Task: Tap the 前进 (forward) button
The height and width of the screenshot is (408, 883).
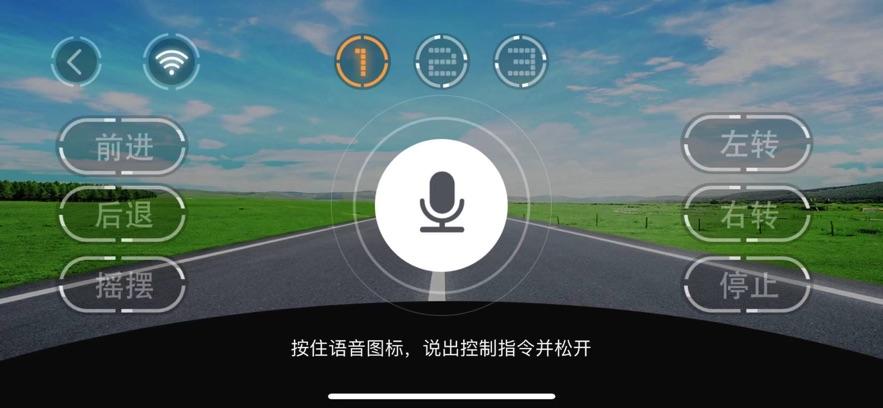Action: [123, 146]
